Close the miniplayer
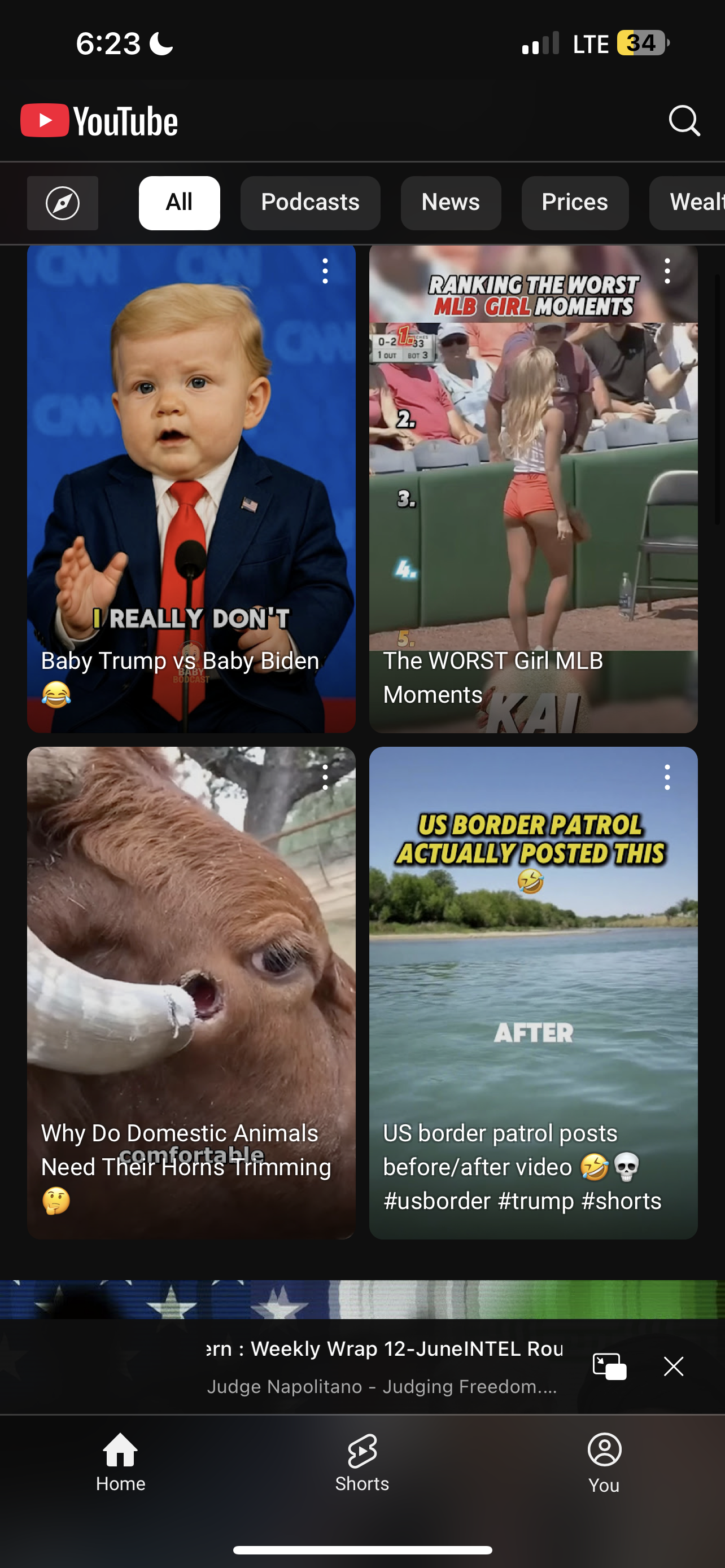725x1568 pixels. pos(673,1366)
